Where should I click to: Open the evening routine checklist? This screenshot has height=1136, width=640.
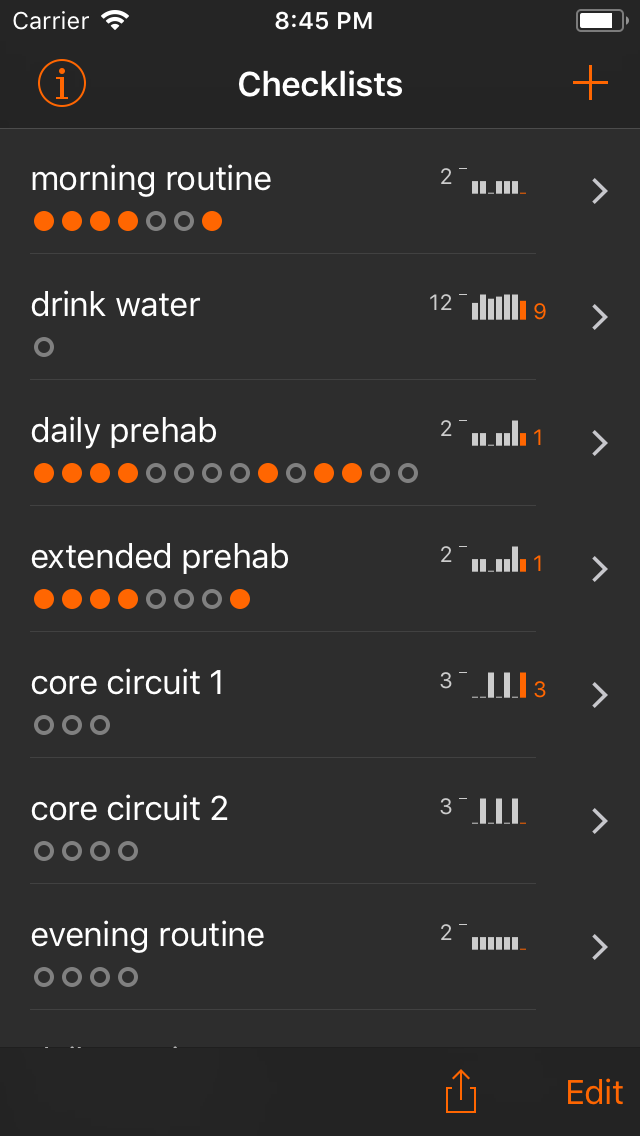pyautogui.click(x=320, y=948)
